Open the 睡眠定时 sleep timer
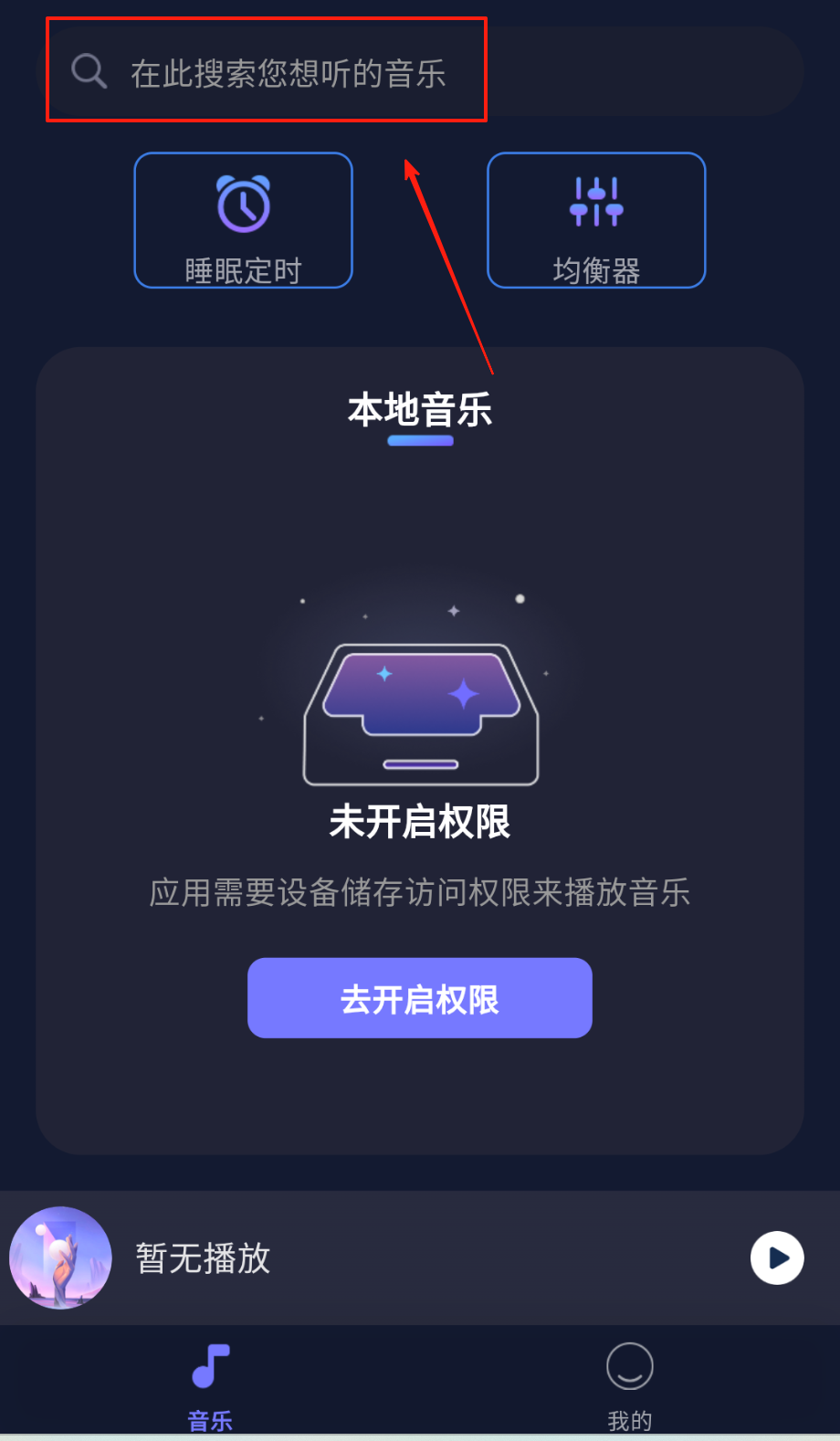The image size is (840, 1441). (243, 220)
